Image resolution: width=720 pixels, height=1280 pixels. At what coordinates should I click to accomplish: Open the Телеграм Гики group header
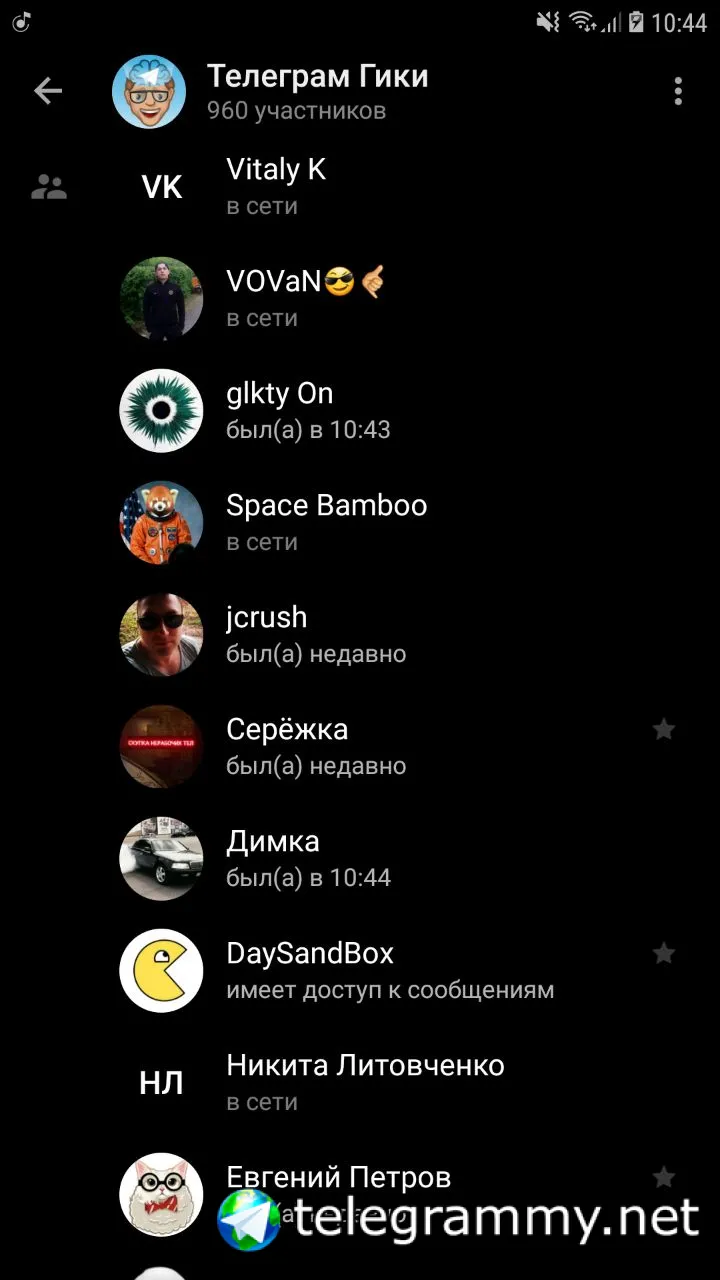(316, 92)
